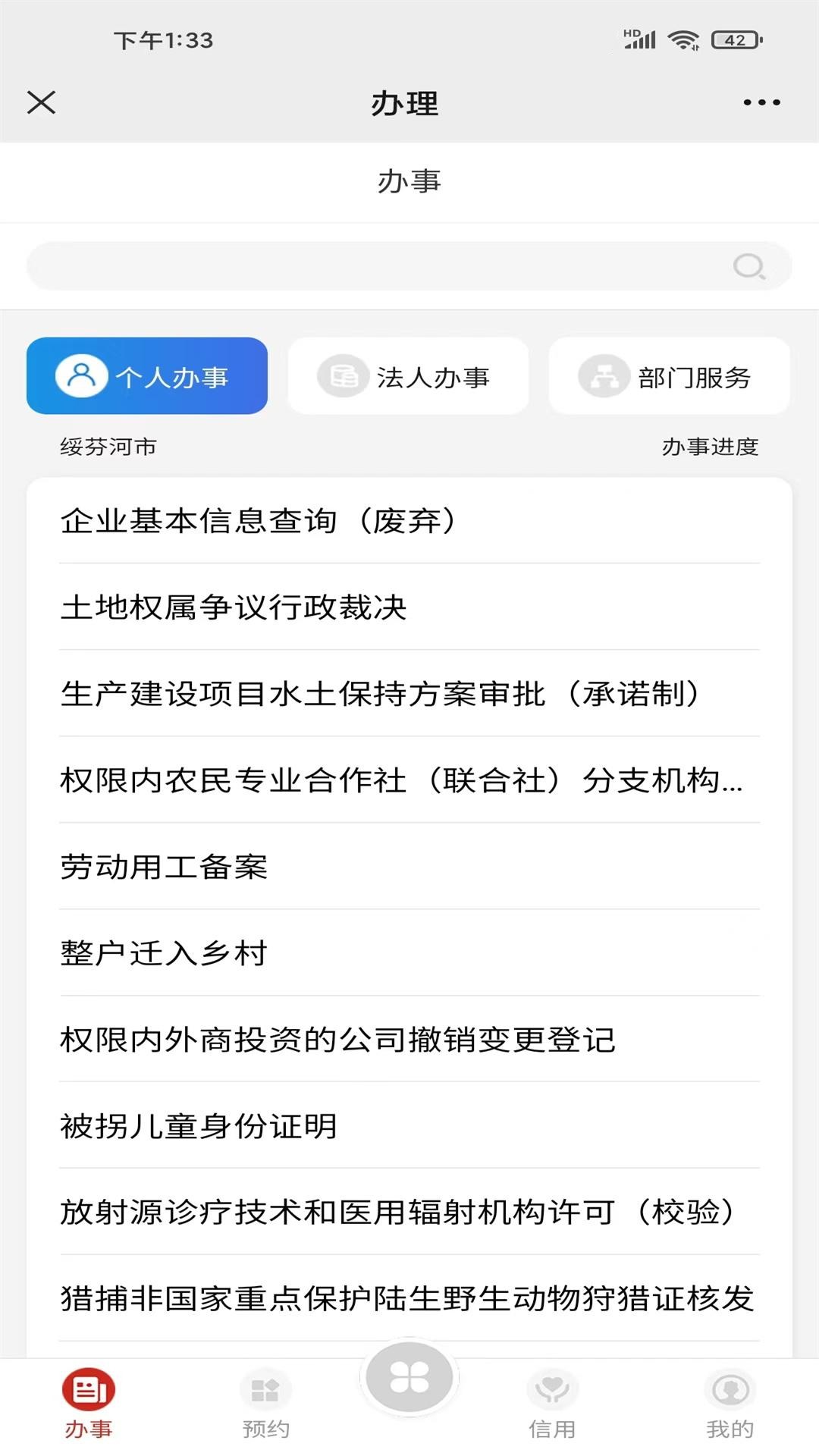Tap the magnifier icon to search

pyautogui.click(x=749, y=266)
